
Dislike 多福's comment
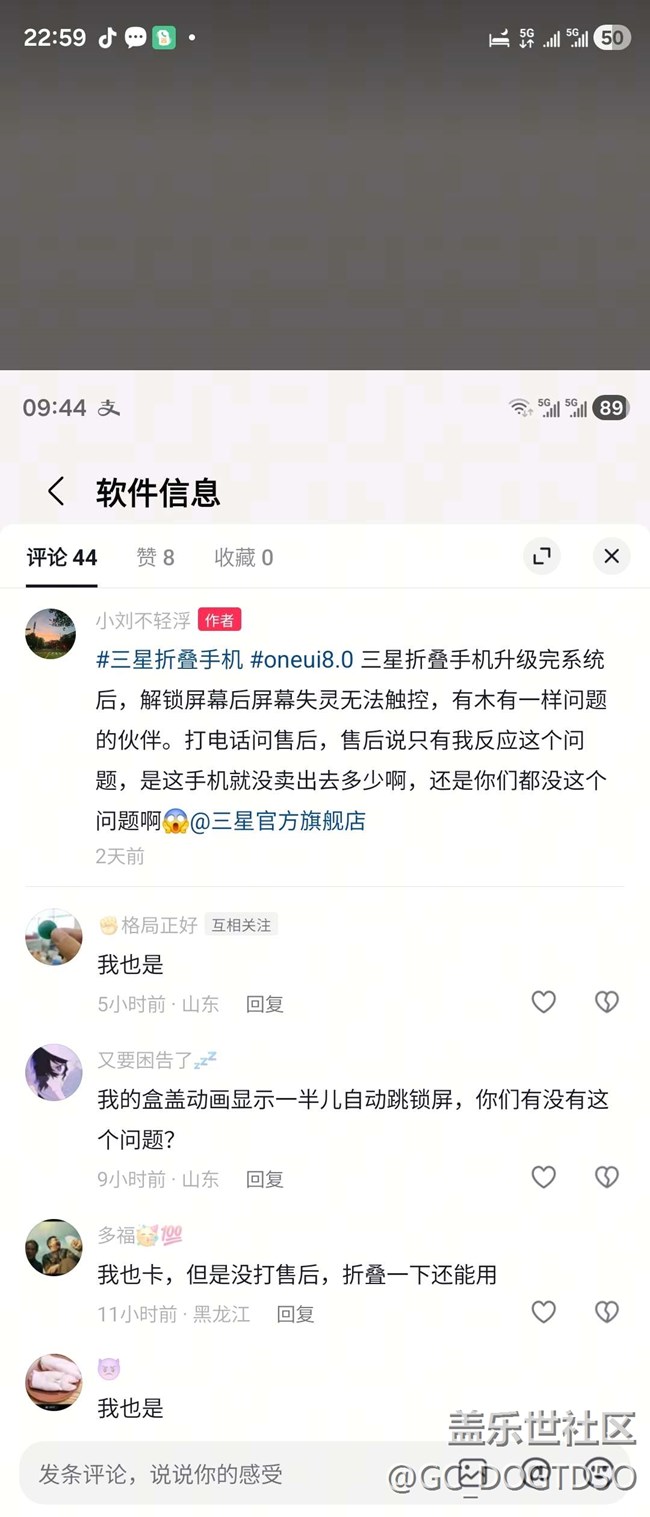pos(607,1312)
